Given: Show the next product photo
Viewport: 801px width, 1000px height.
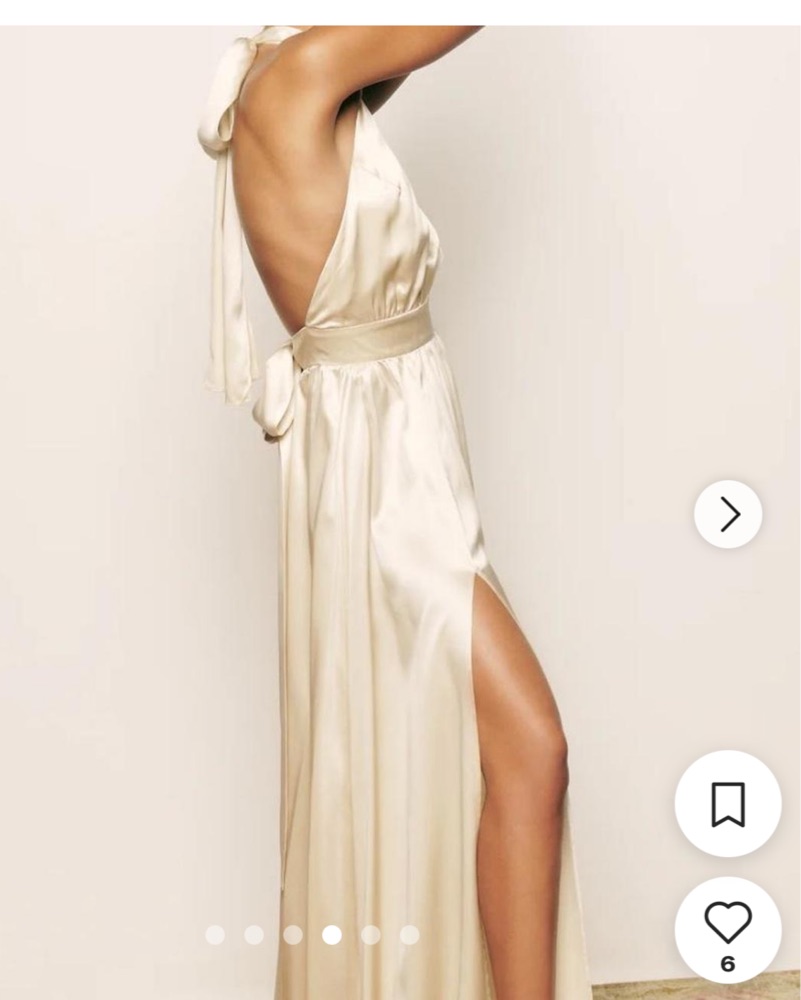Looking at the screenshot, I should click(728, 514).
